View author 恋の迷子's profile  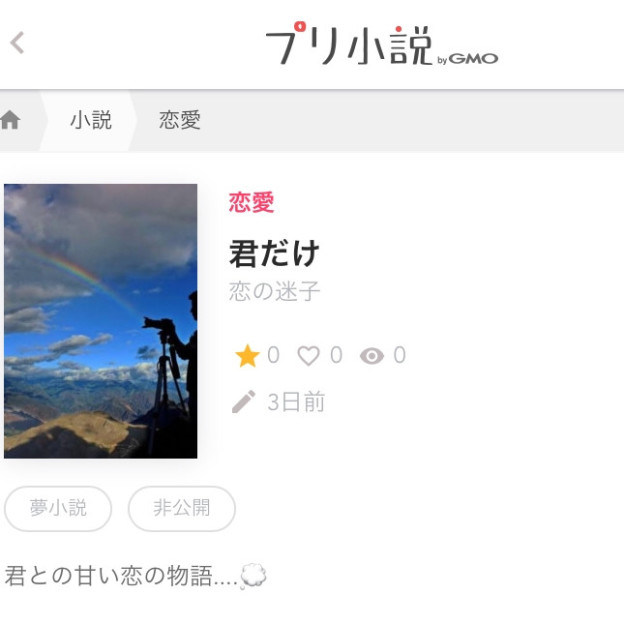(x=274, y=292)
